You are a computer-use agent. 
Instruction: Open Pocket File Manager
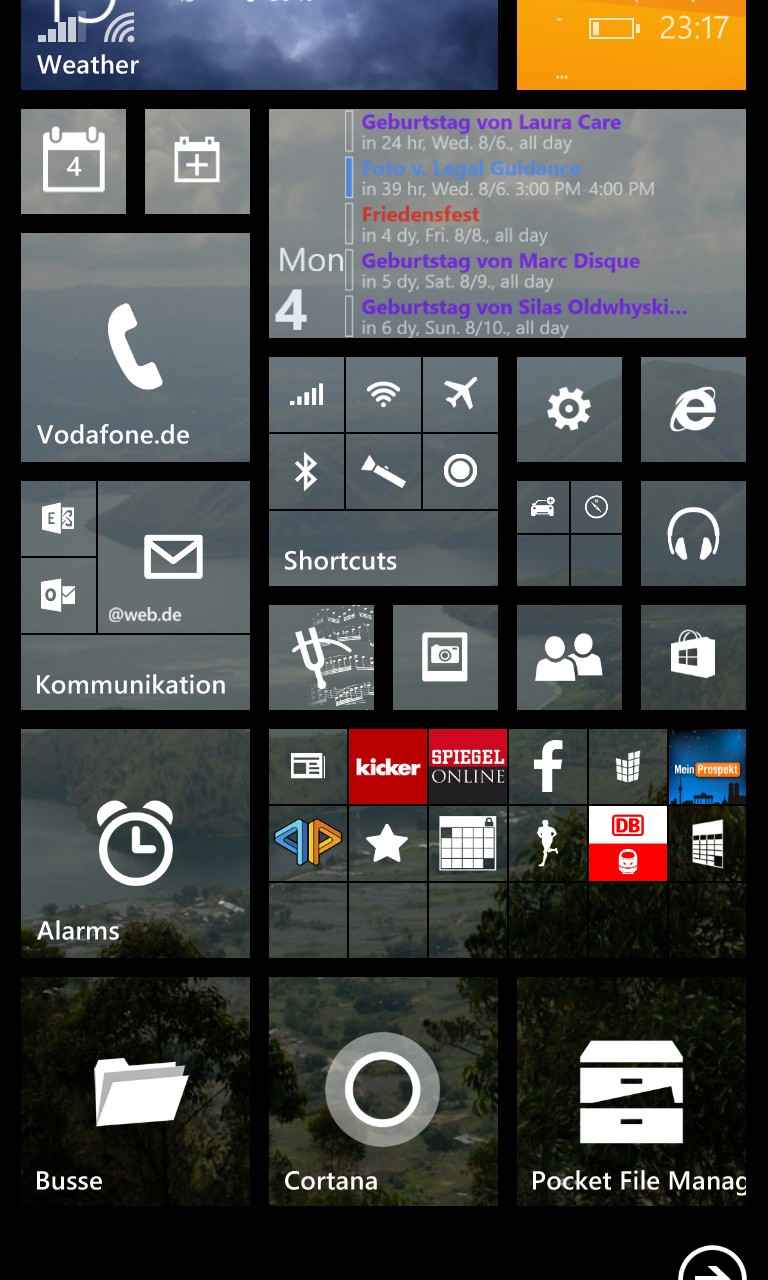[631, 1091]
